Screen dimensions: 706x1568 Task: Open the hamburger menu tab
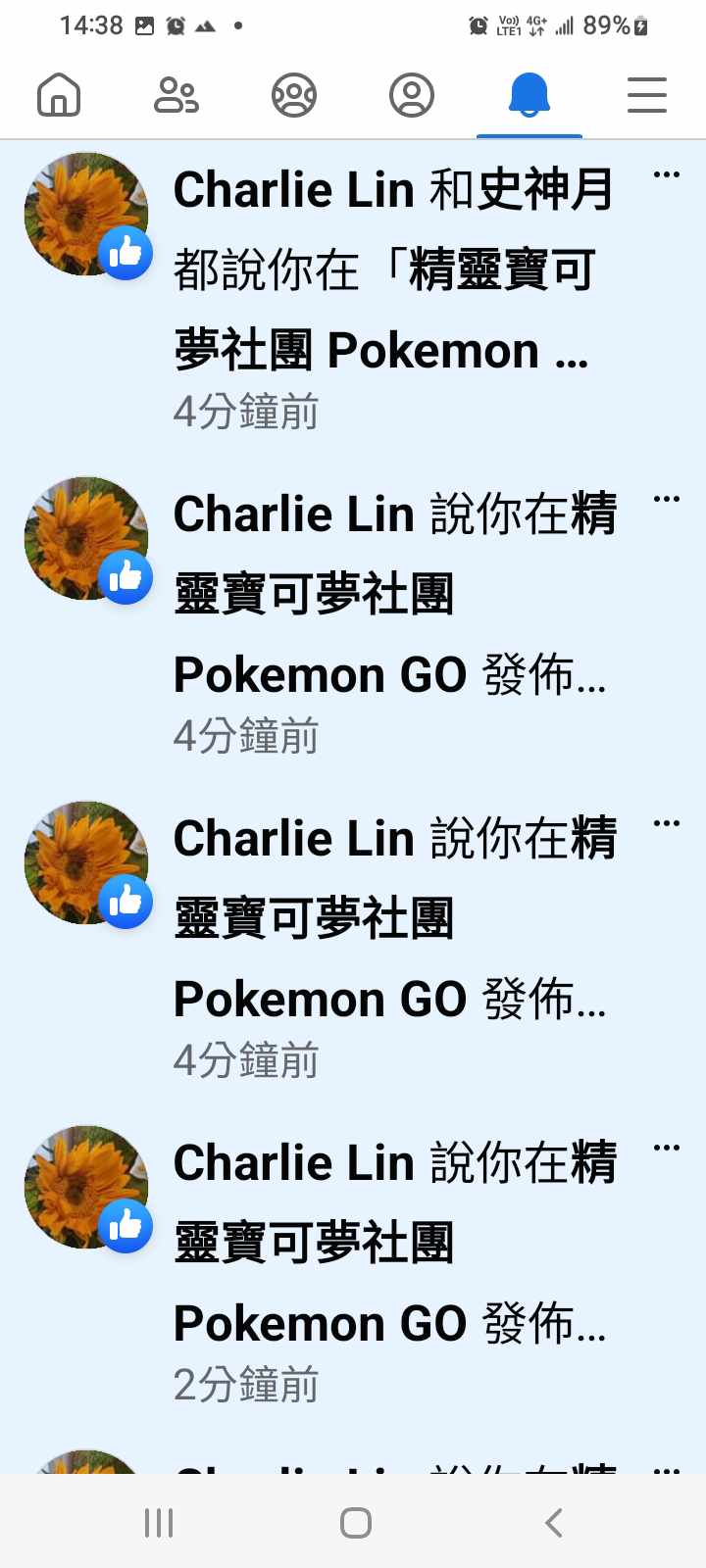click(647, 96)
